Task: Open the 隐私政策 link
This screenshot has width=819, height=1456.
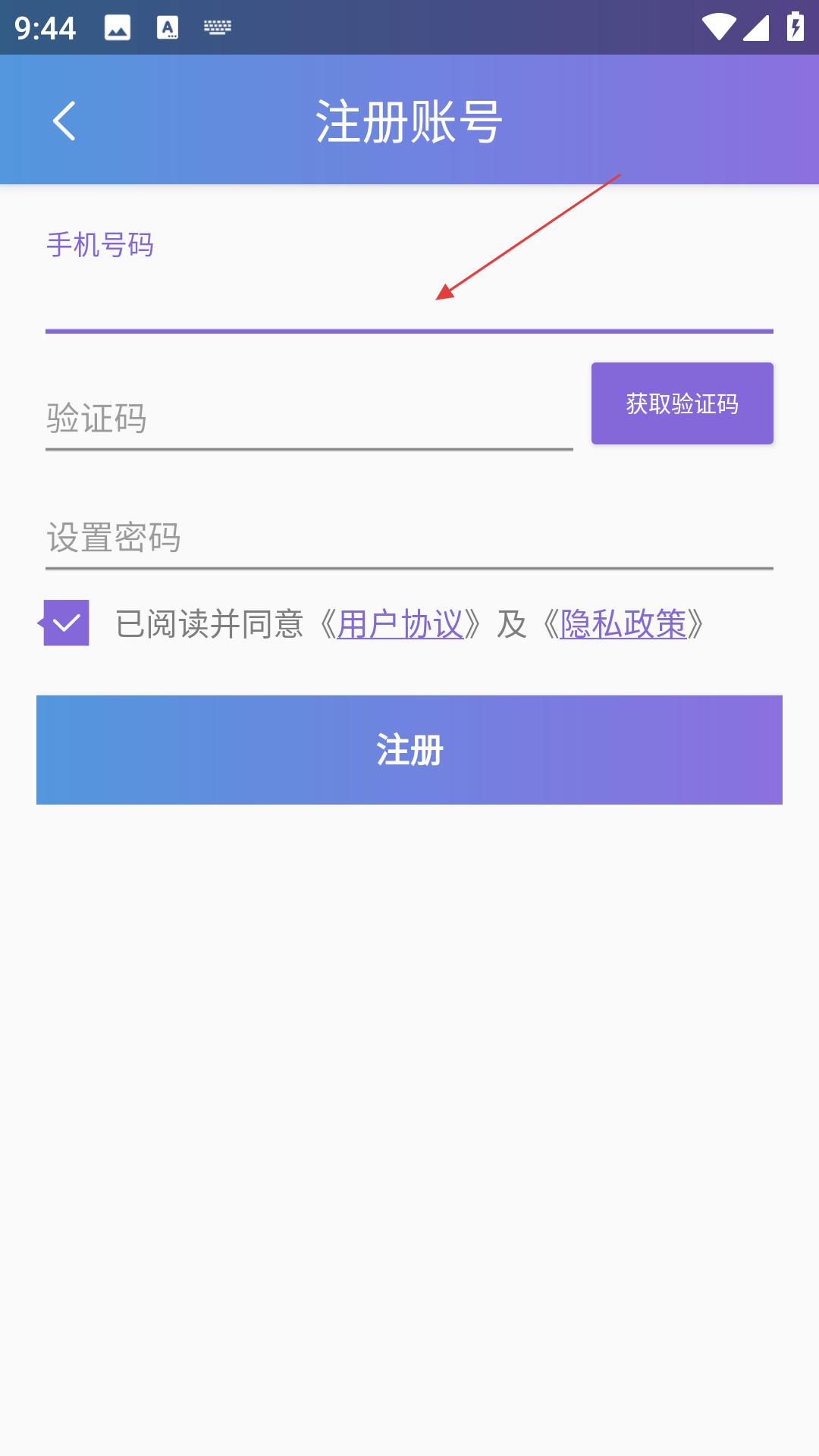Action: pyautogui.click(x=623, y=624)
